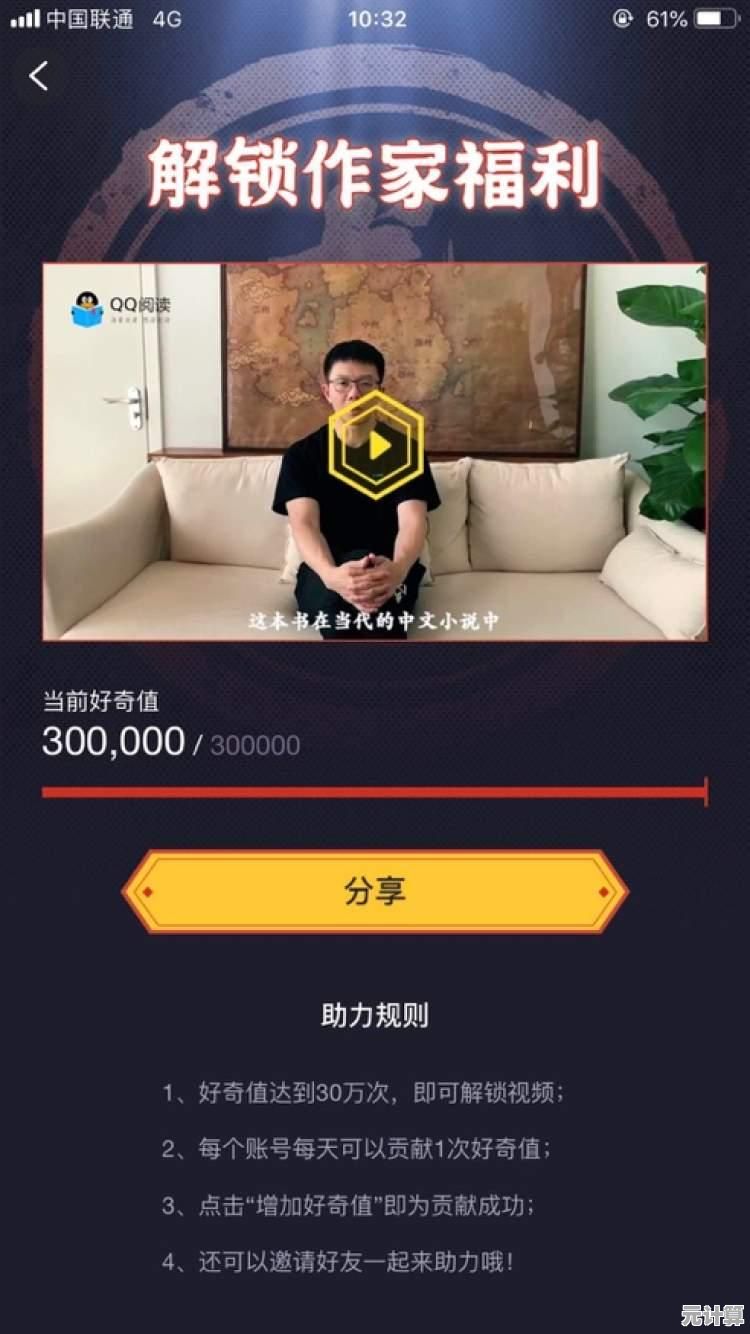Play the unlocked author video

(x=376, y=446)
